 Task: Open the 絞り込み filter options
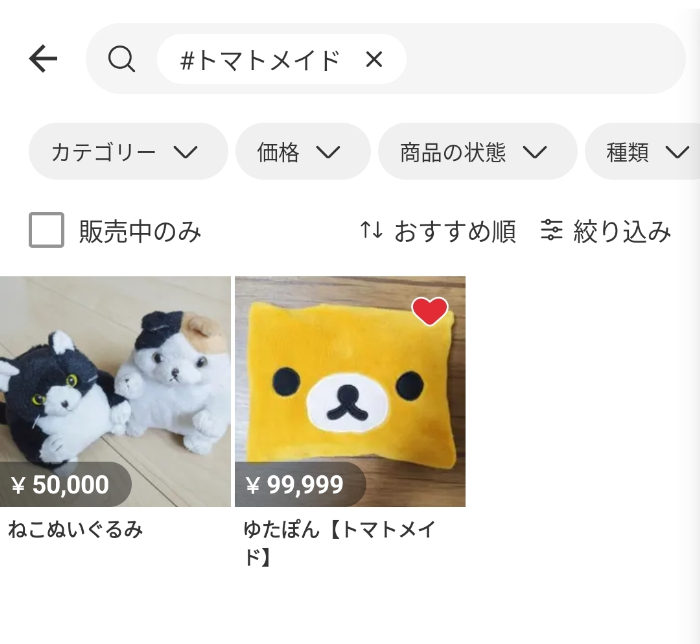pyautogui.click(x=605, y=231)
